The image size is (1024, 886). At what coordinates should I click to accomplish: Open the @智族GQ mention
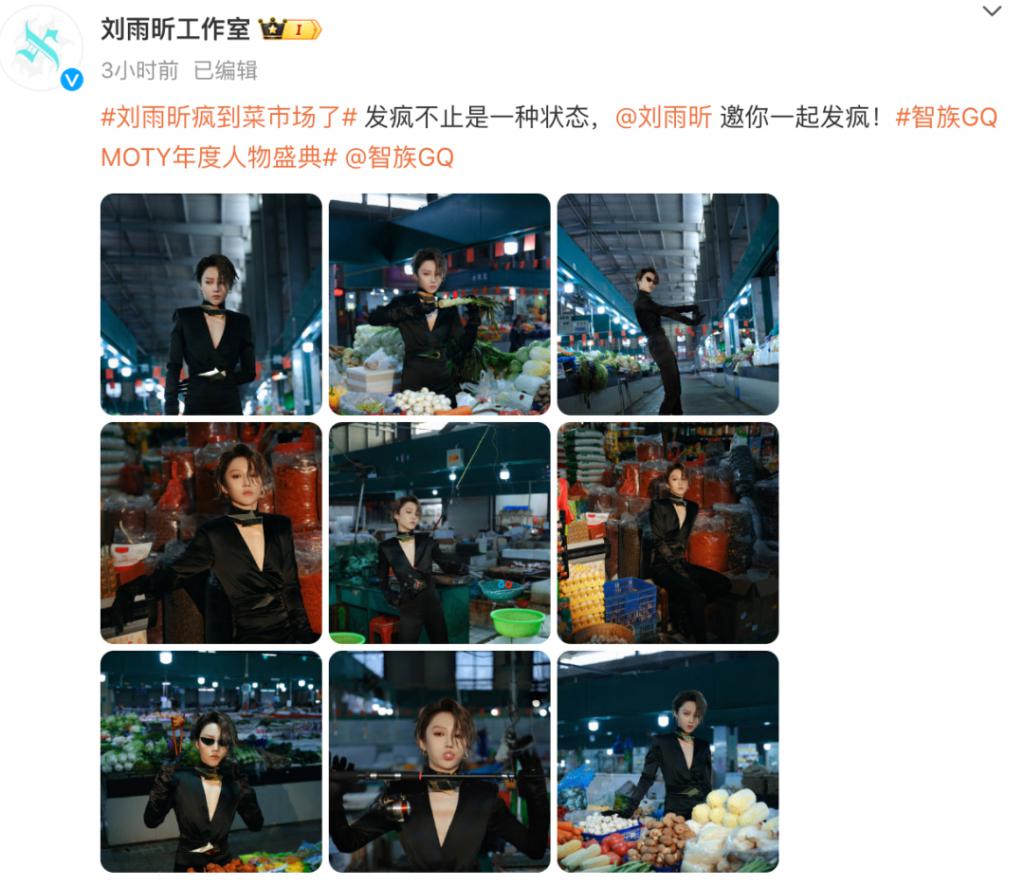pos(399,157)
